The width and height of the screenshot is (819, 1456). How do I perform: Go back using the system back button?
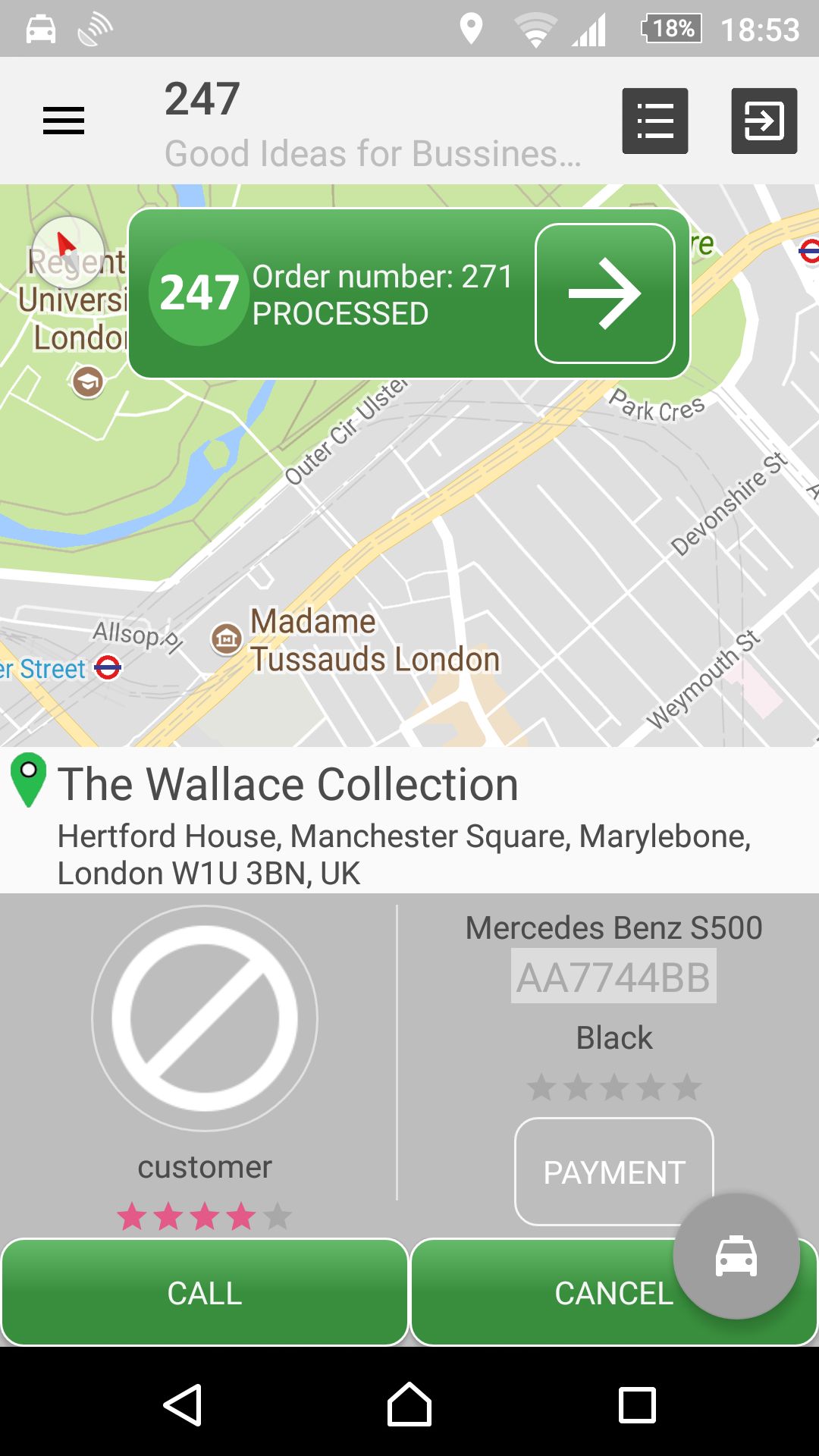point(182,1405)
